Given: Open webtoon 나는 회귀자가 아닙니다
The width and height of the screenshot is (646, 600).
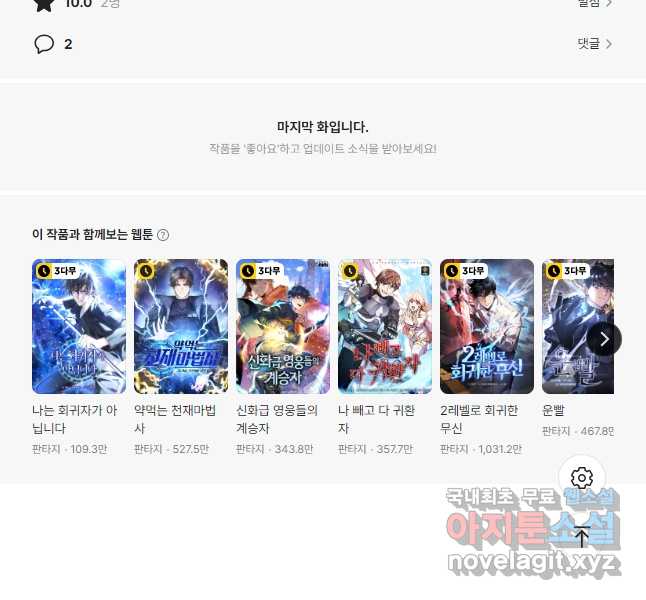Looking at the screenshot, I should click(x=79, y=326).
